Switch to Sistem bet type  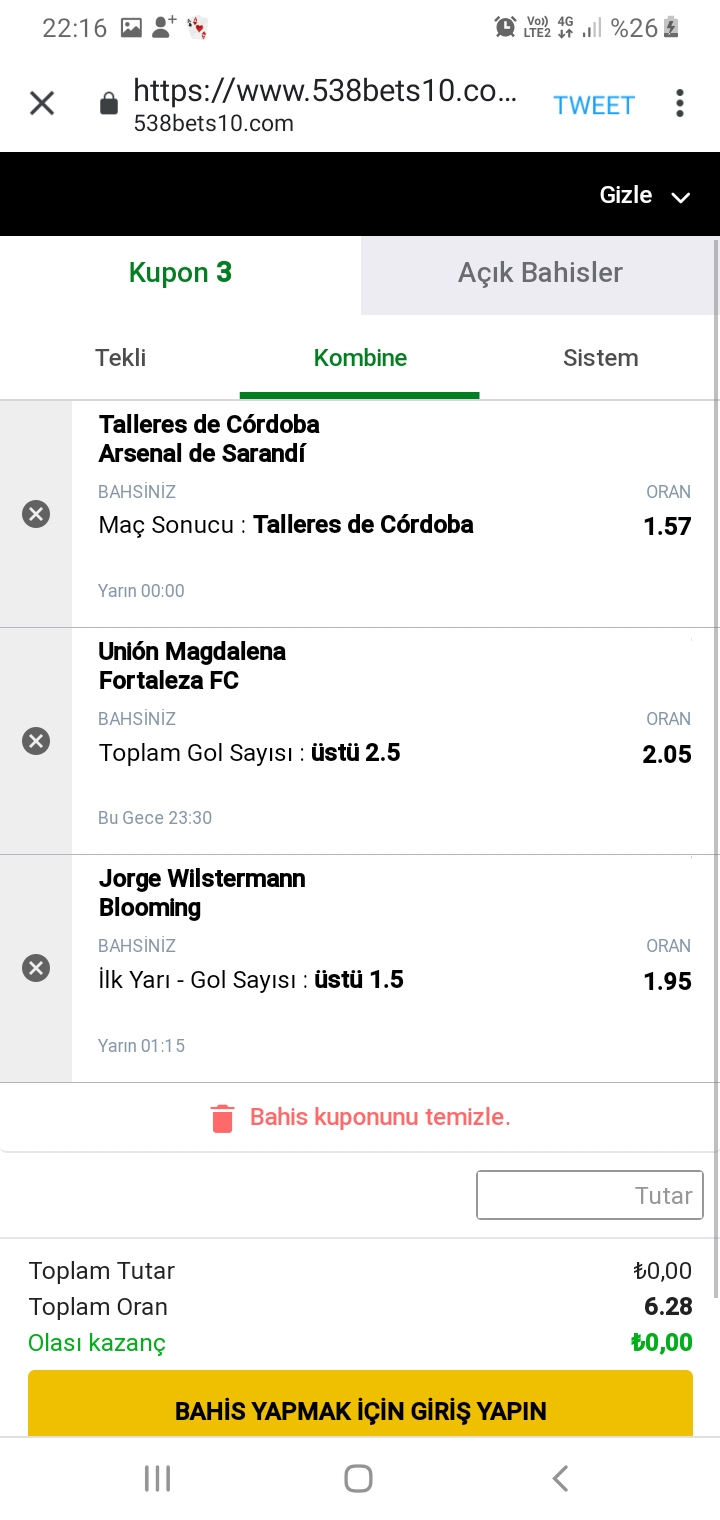pos(600,358)
